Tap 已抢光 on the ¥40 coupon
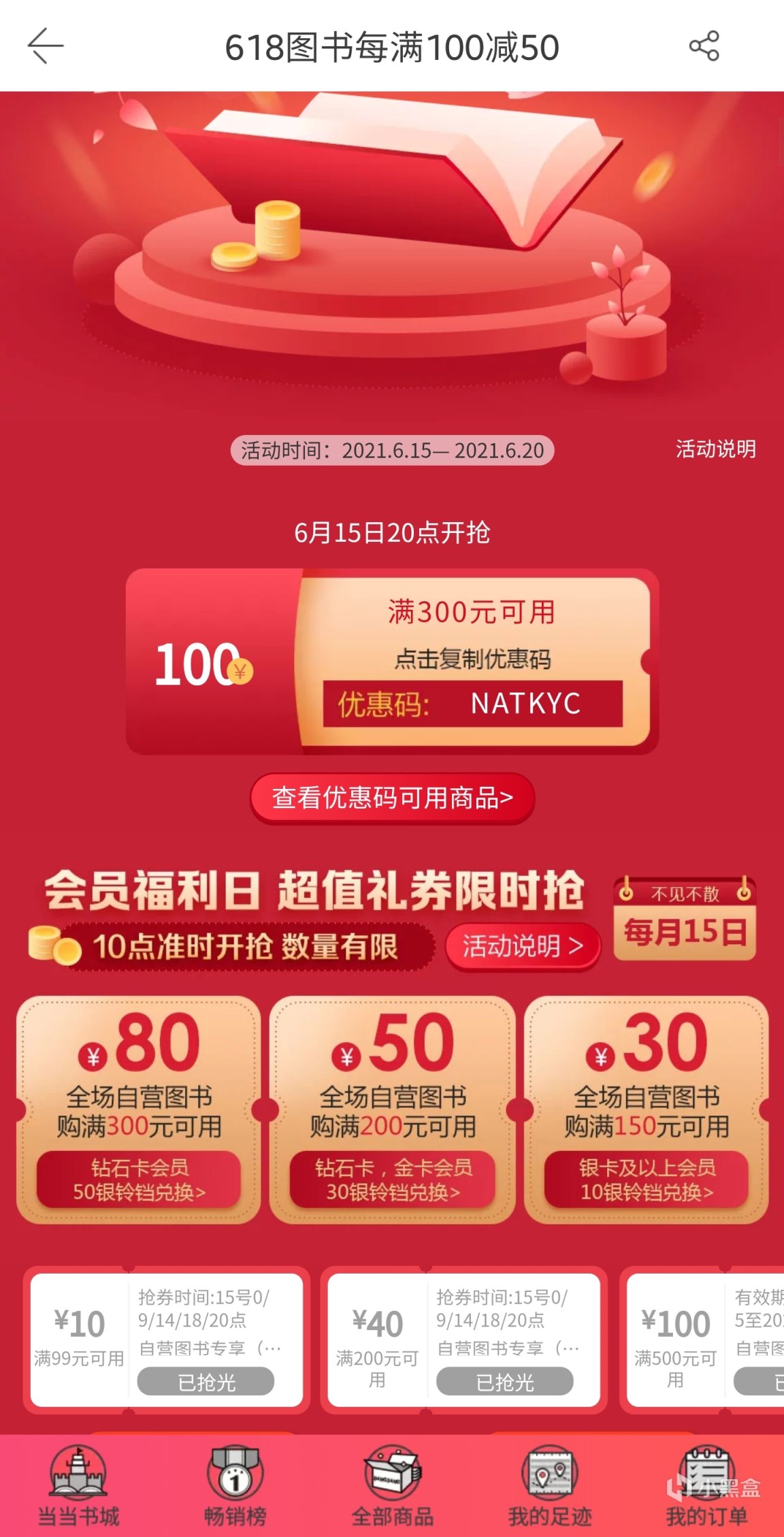The image size is (784, 1537). (x=504, y=1382)
